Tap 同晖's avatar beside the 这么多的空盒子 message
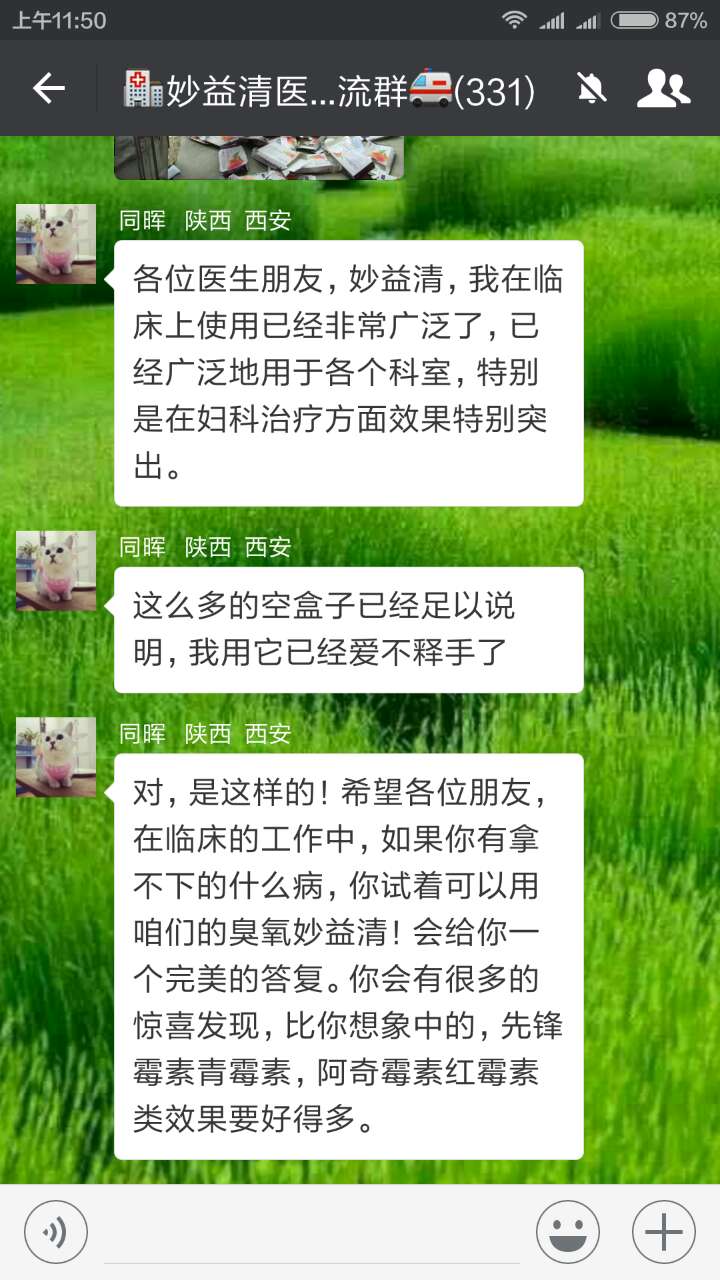Screen dimensions: 720x1280 (x=56, y=571)
